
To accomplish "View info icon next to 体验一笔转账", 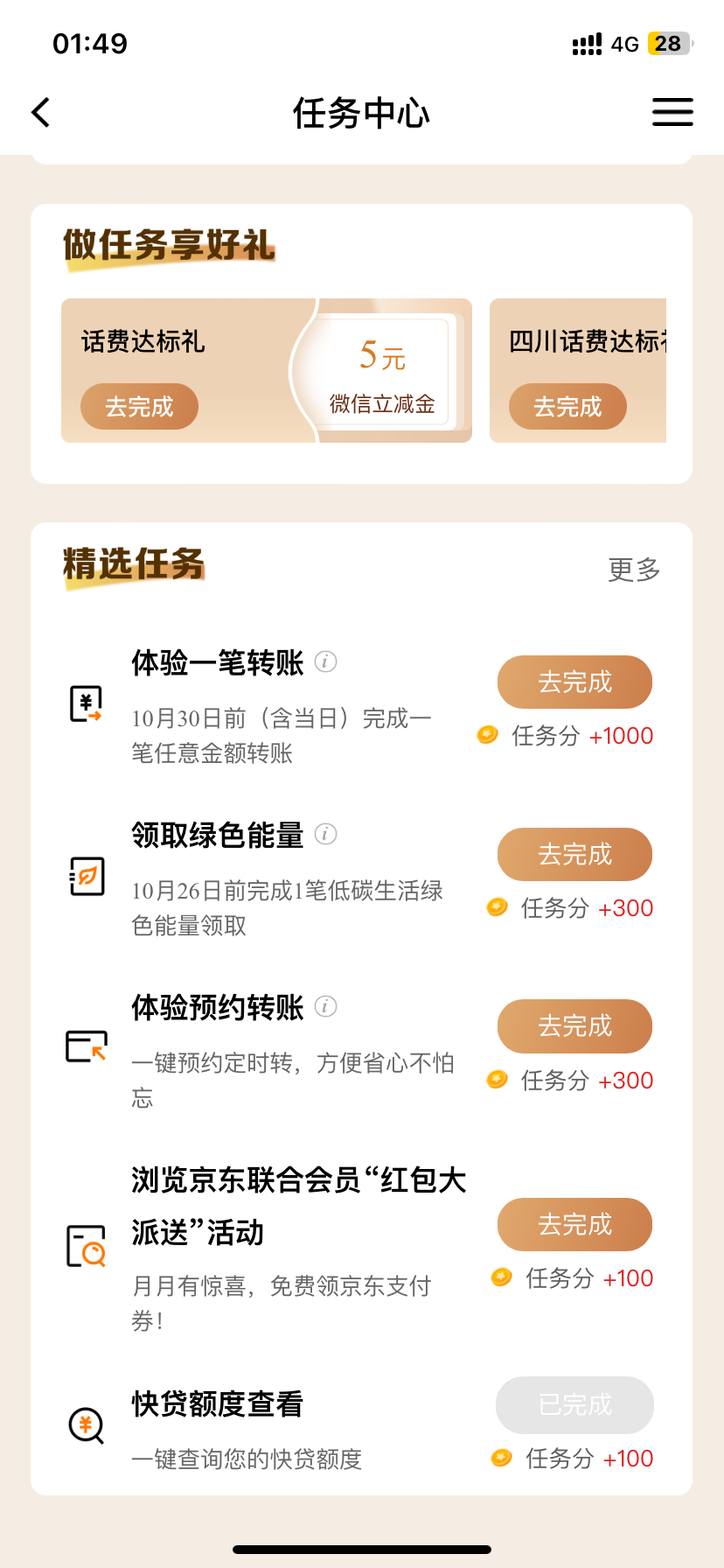I will click(x=325, y=661).
